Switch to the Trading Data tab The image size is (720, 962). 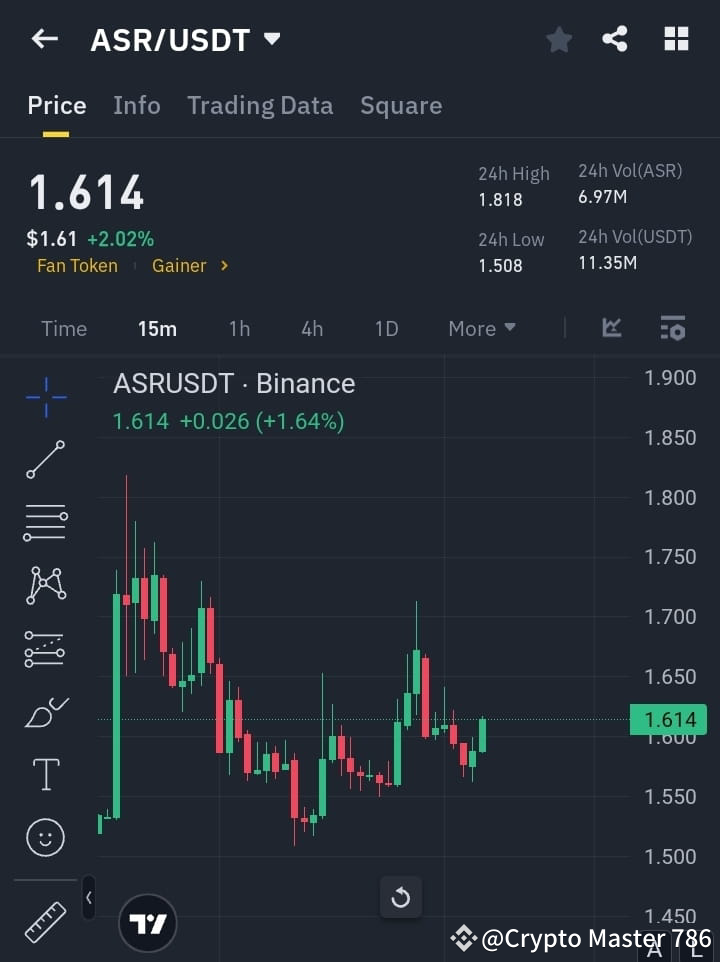tap(260, 105)
